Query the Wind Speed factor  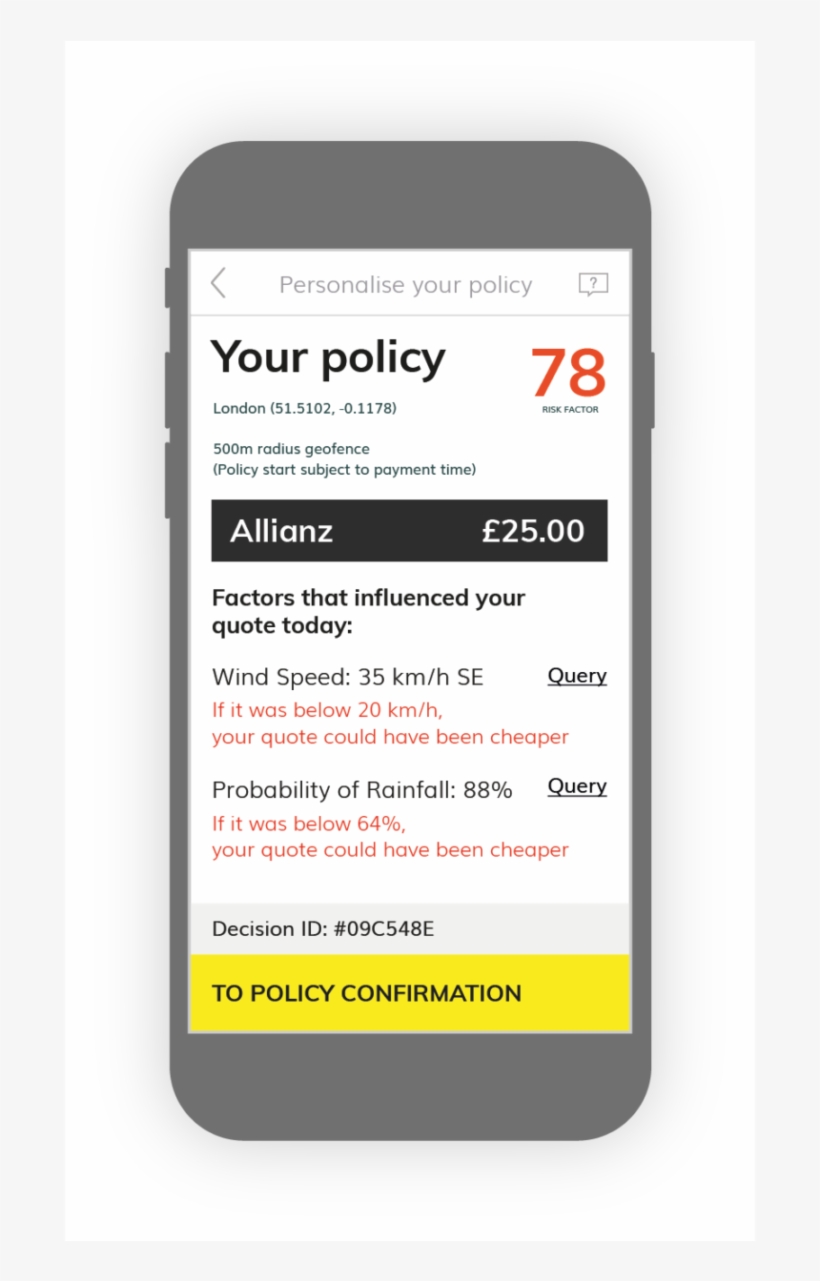coord(576,676)
